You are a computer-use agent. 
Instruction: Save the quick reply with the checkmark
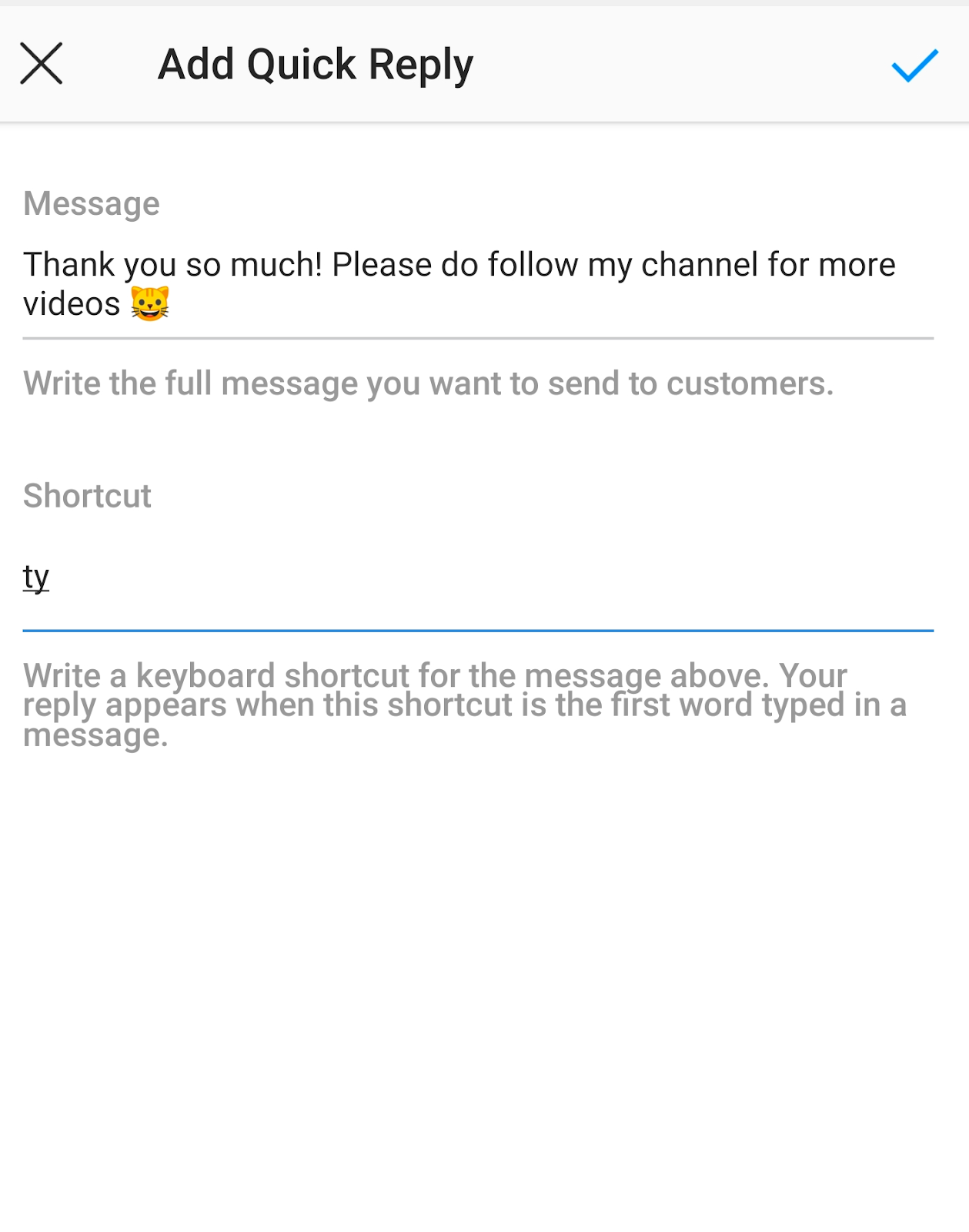pos(914,65)
